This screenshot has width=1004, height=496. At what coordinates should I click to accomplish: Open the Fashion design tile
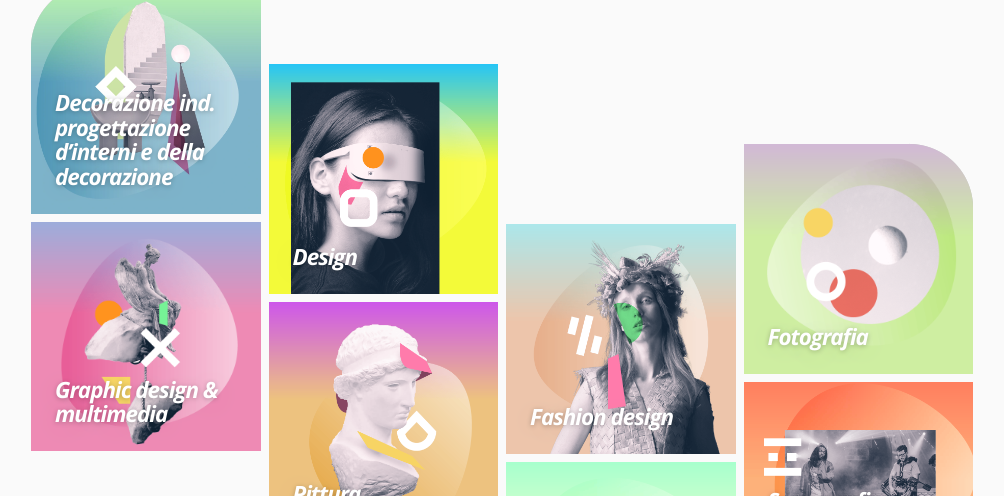point(620,340)
